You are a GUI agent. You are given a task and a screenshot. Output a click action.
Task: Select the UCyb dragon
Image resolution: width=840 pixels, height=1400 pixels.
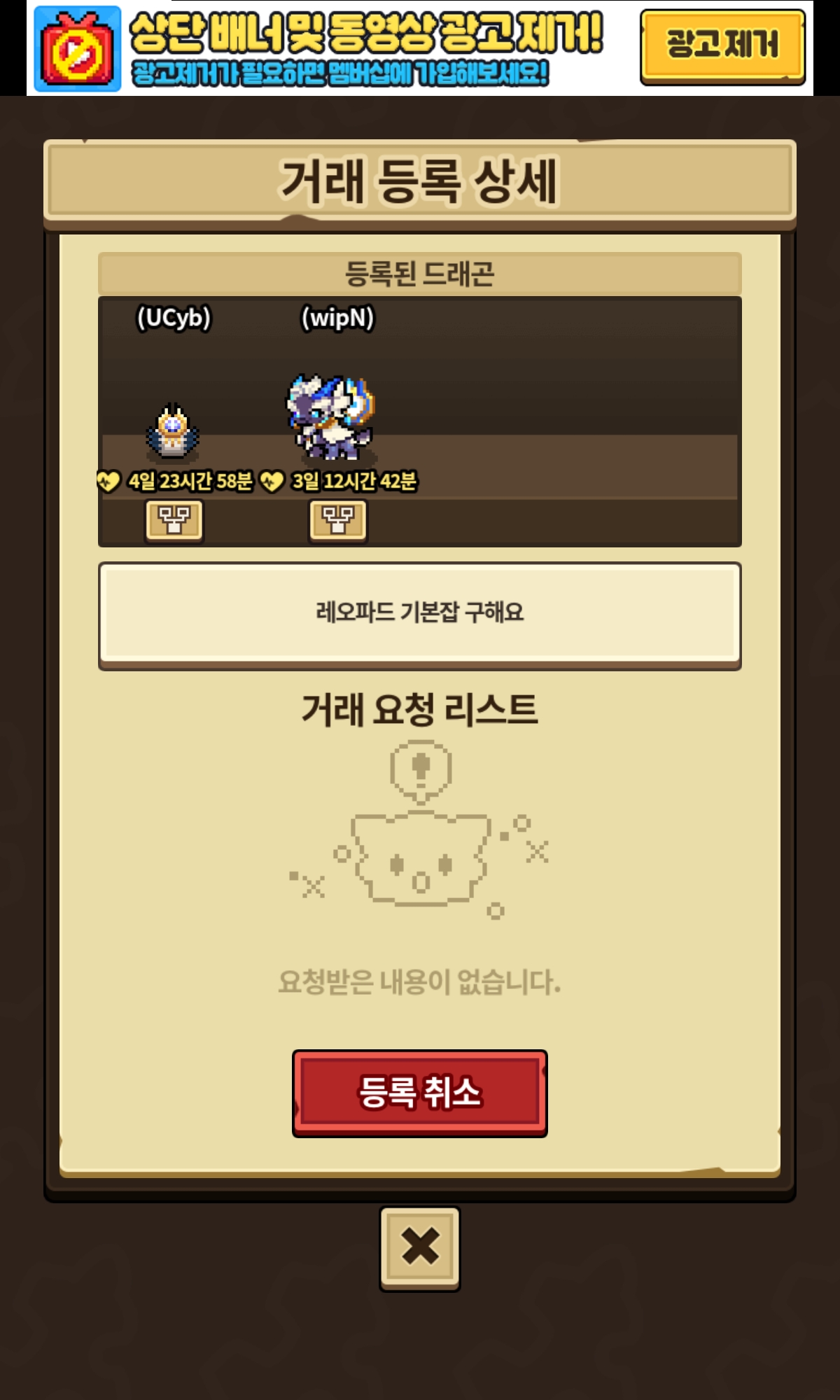(x=173, y=430)
